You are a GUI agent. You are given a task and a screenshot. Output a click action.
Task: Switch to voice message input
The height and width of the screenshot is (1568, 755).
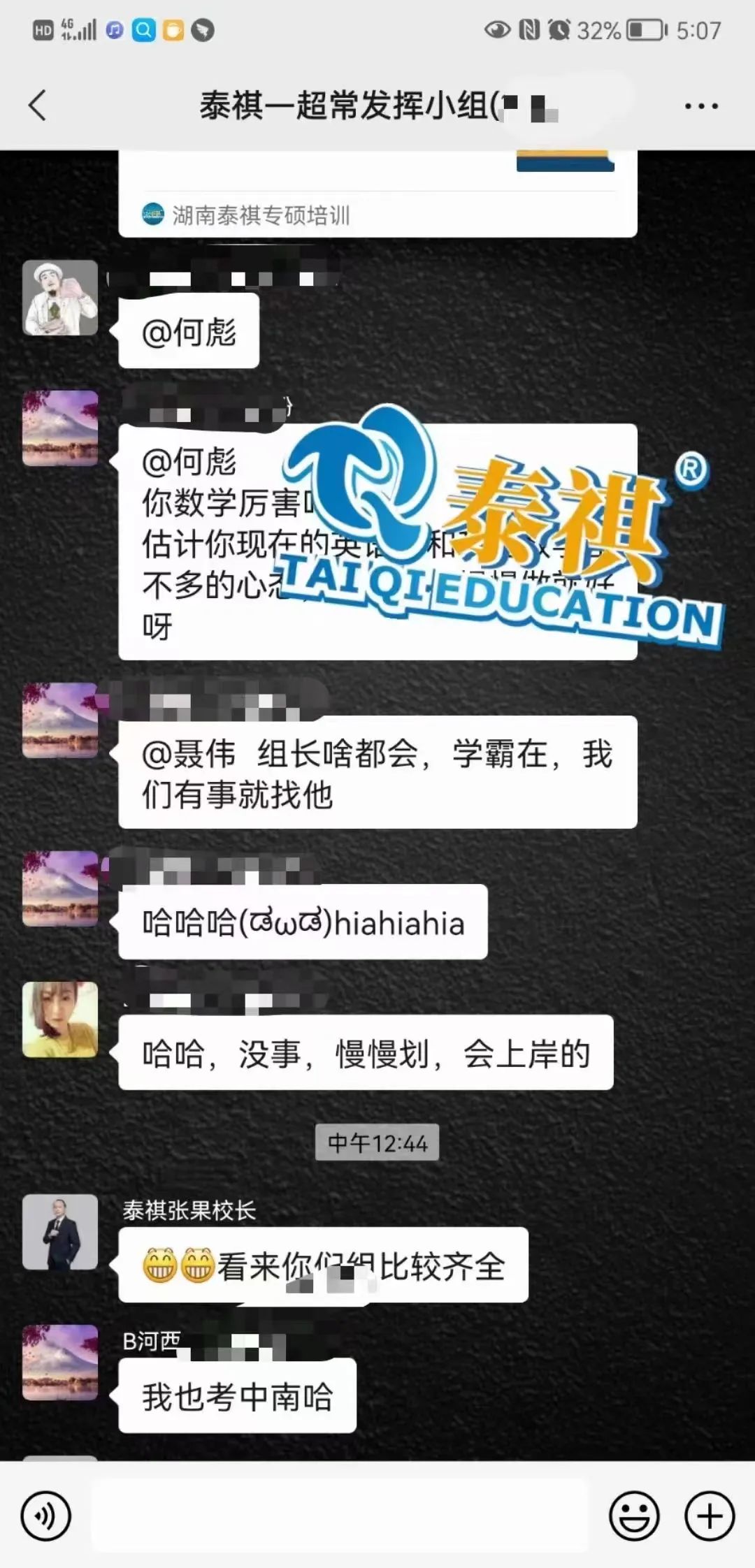pyautogui.click(x=46, y=1516)
